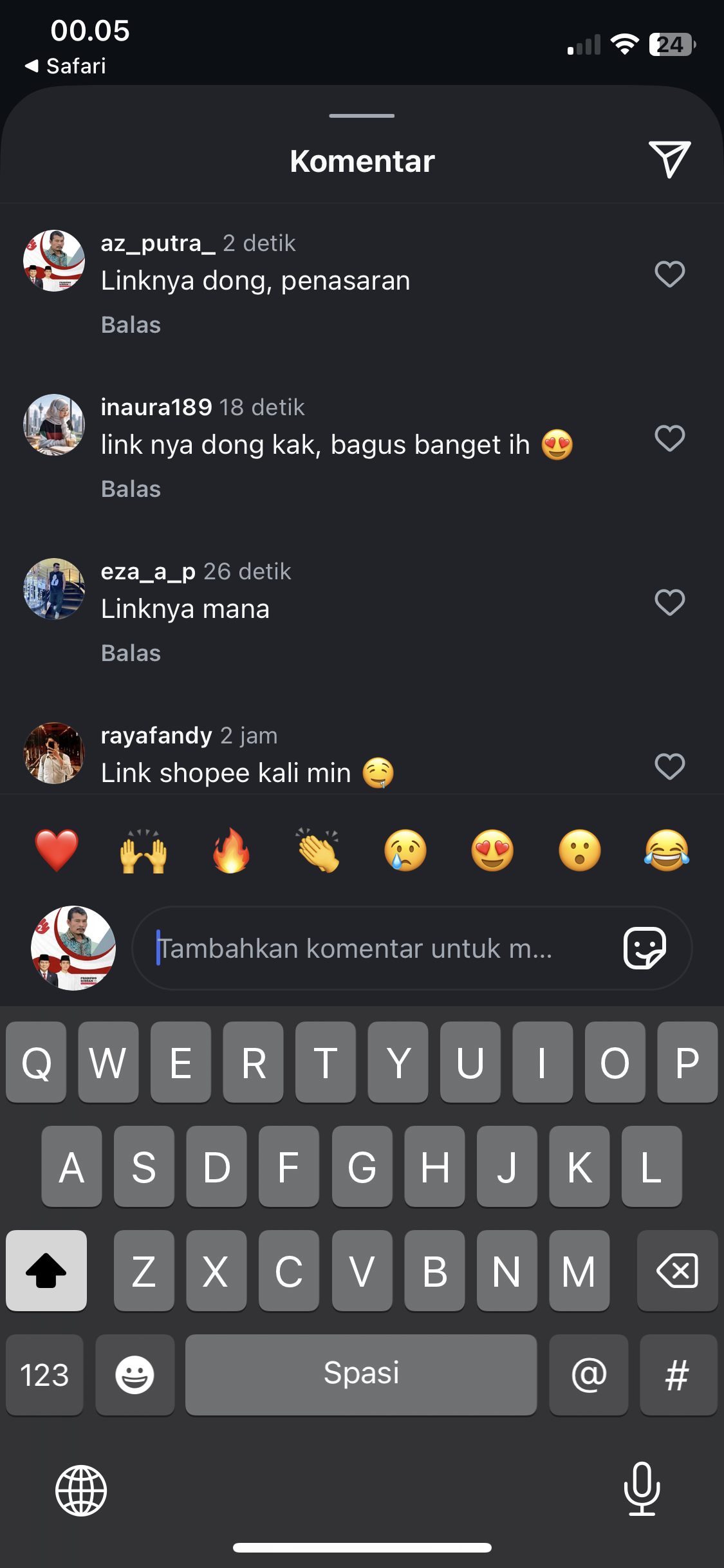Choose the clapping hands quick emoji

318,850
